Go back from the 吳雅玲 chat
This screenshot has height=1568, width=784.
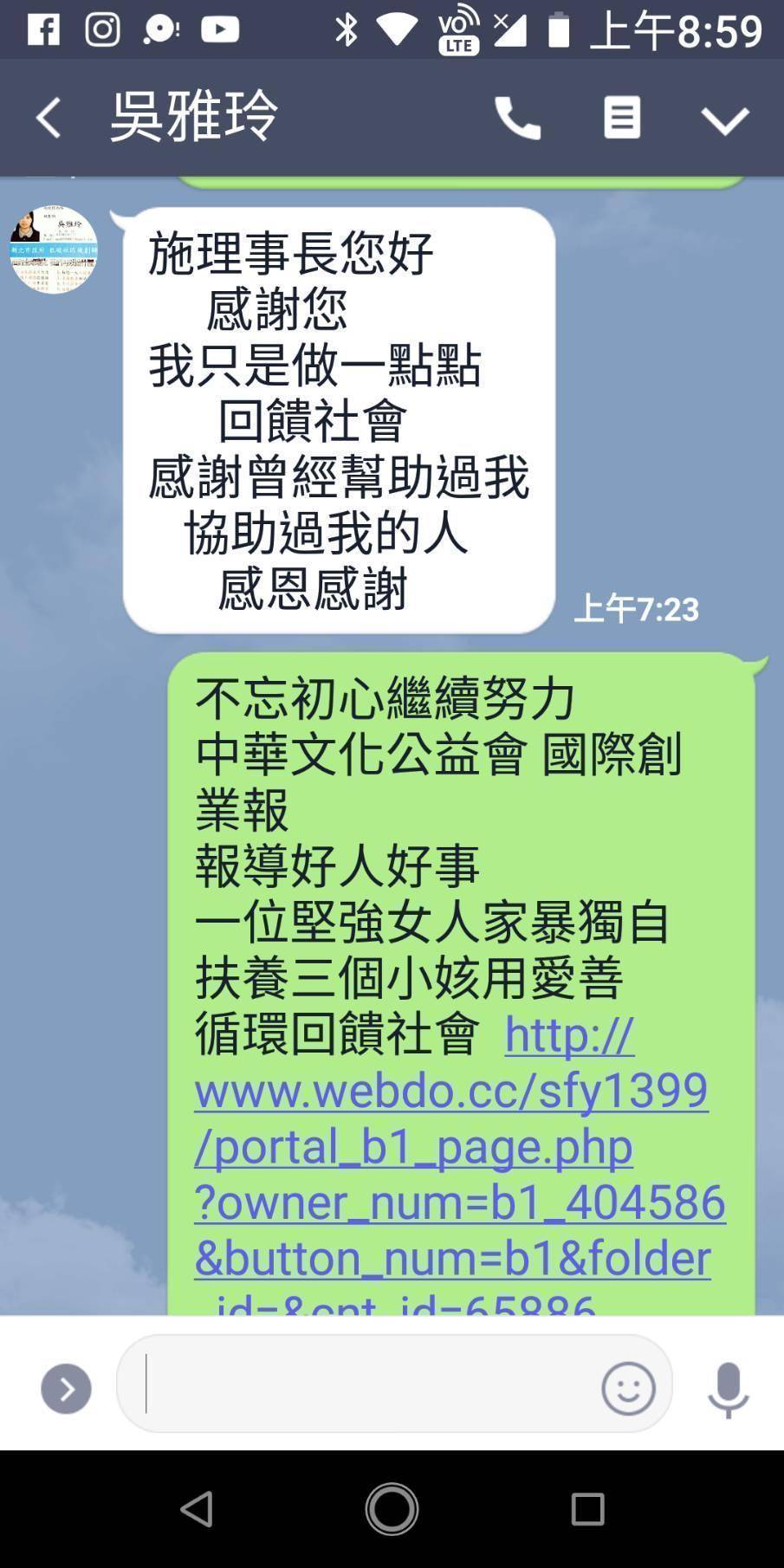click(x=49, y=118)
